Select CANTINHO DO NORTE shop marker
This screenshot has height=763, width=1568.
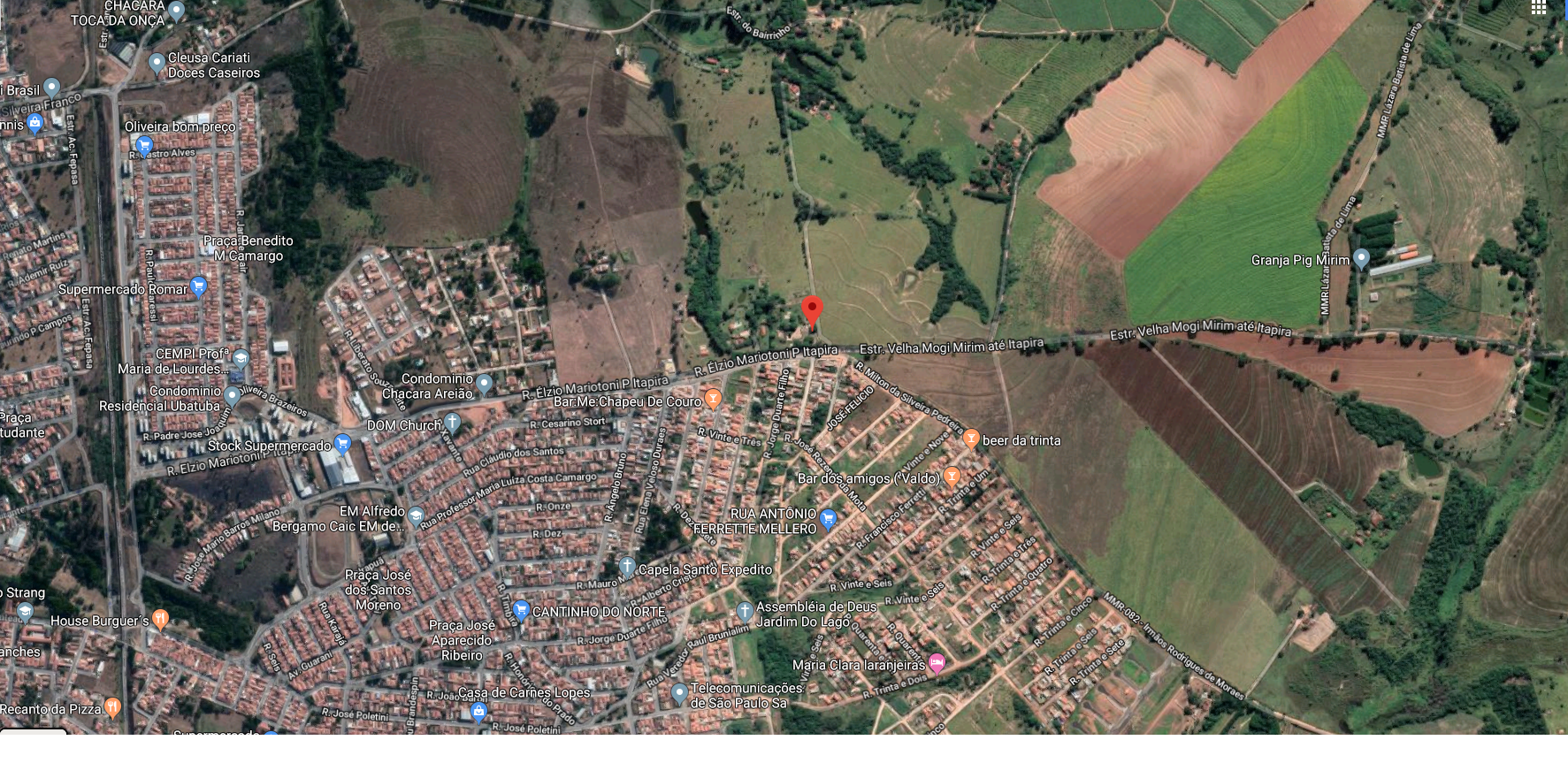tap(521, 609)
